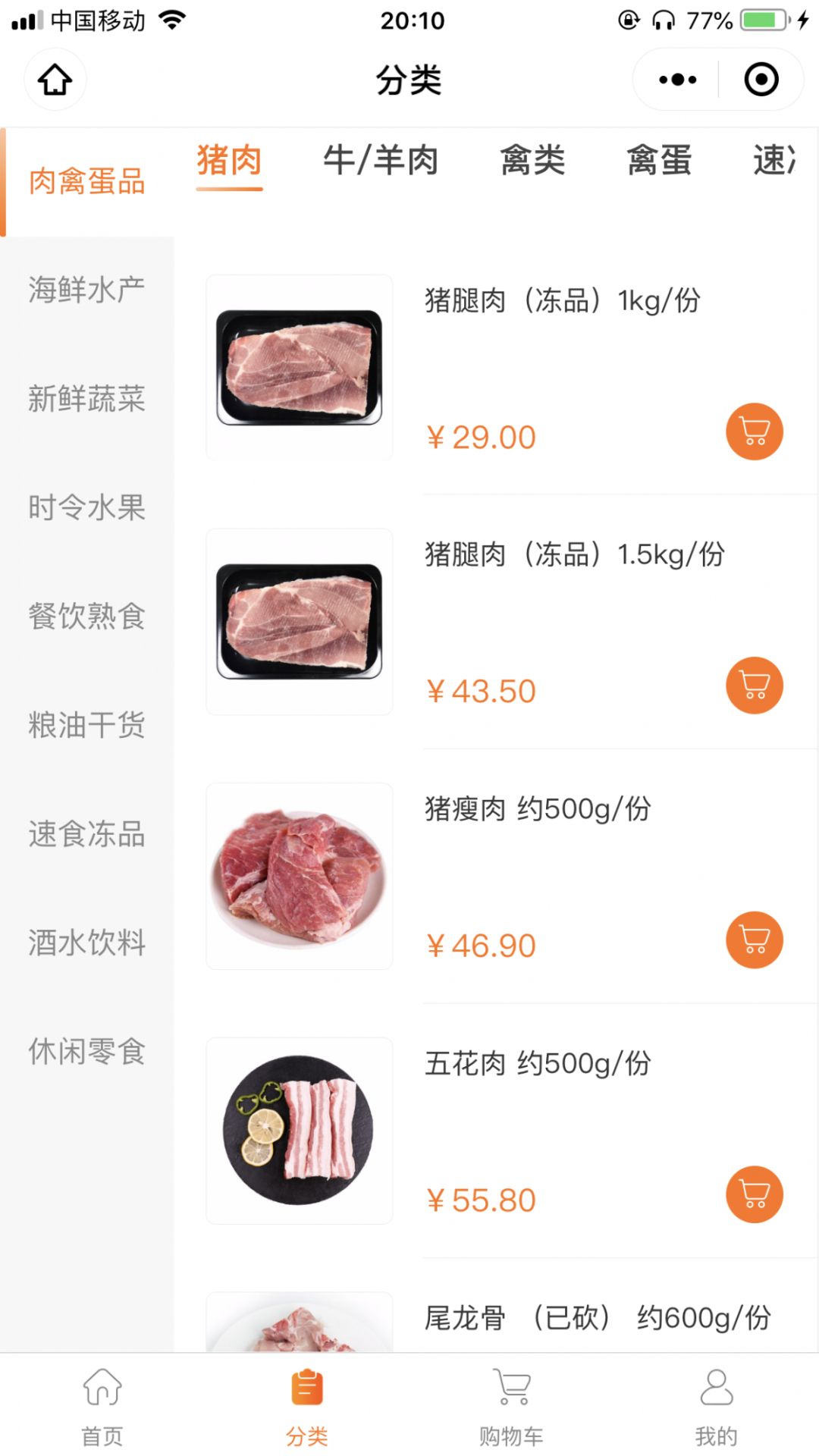819x1456 pixels.
Task: Open the 我的 profile tab
Action: [716, 1405]
